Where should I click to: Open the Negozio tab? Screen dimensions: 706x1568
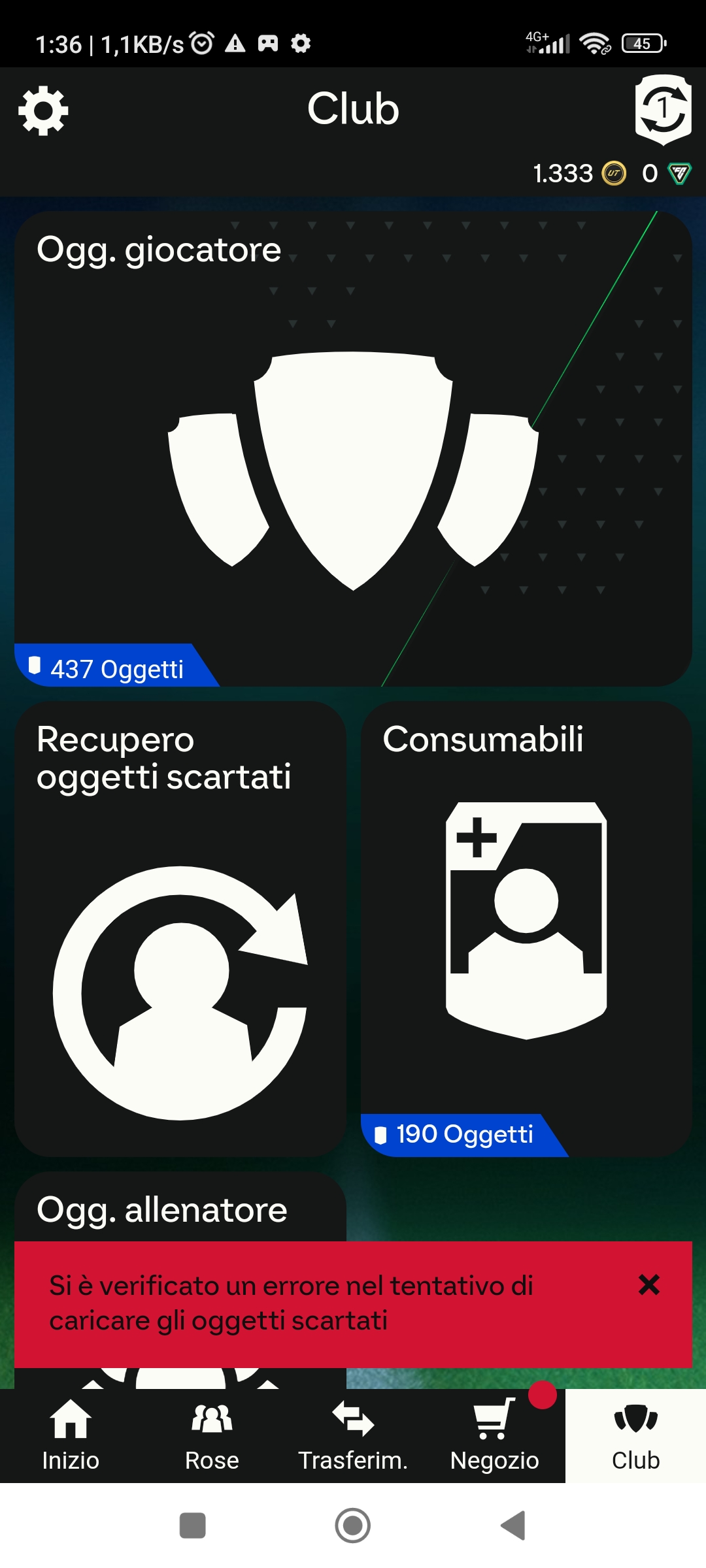pyautogui.click(x=494, y=1436)
